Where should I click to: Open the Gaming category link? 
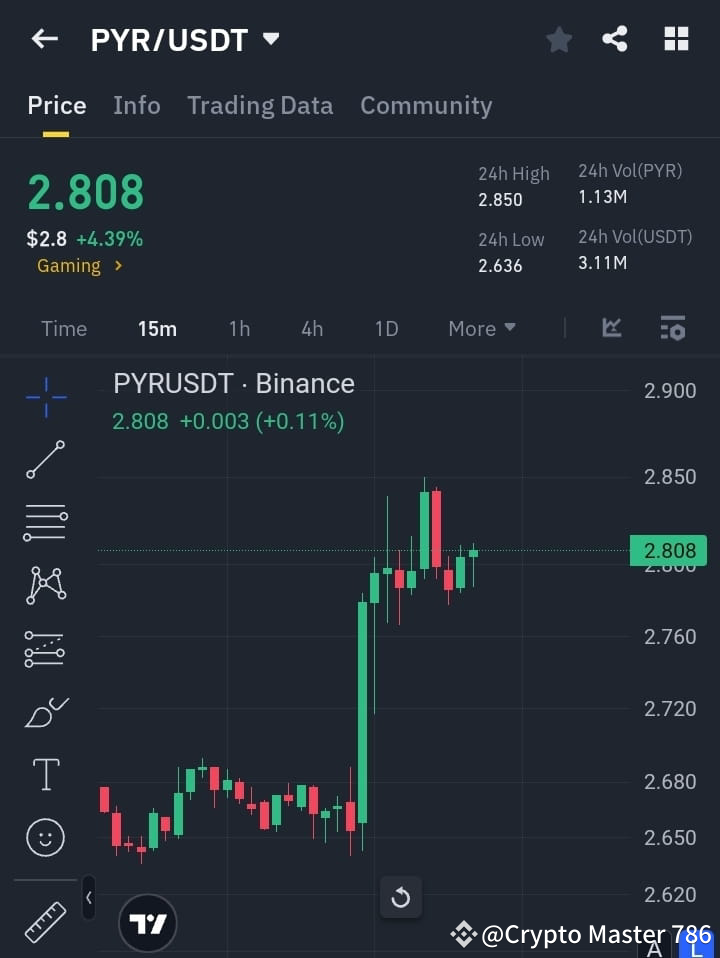point(69,265)
